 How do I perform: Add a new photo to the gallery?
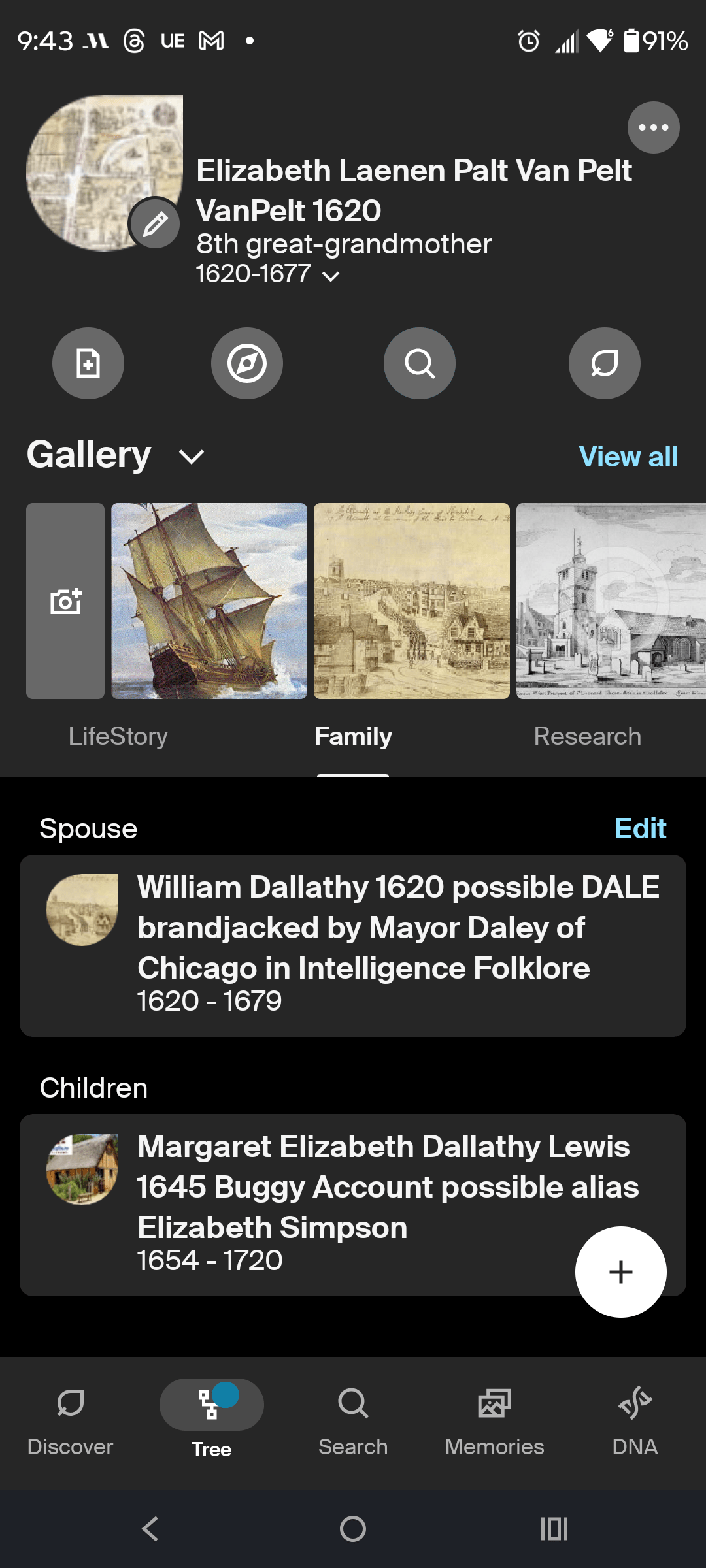[65, 601]
